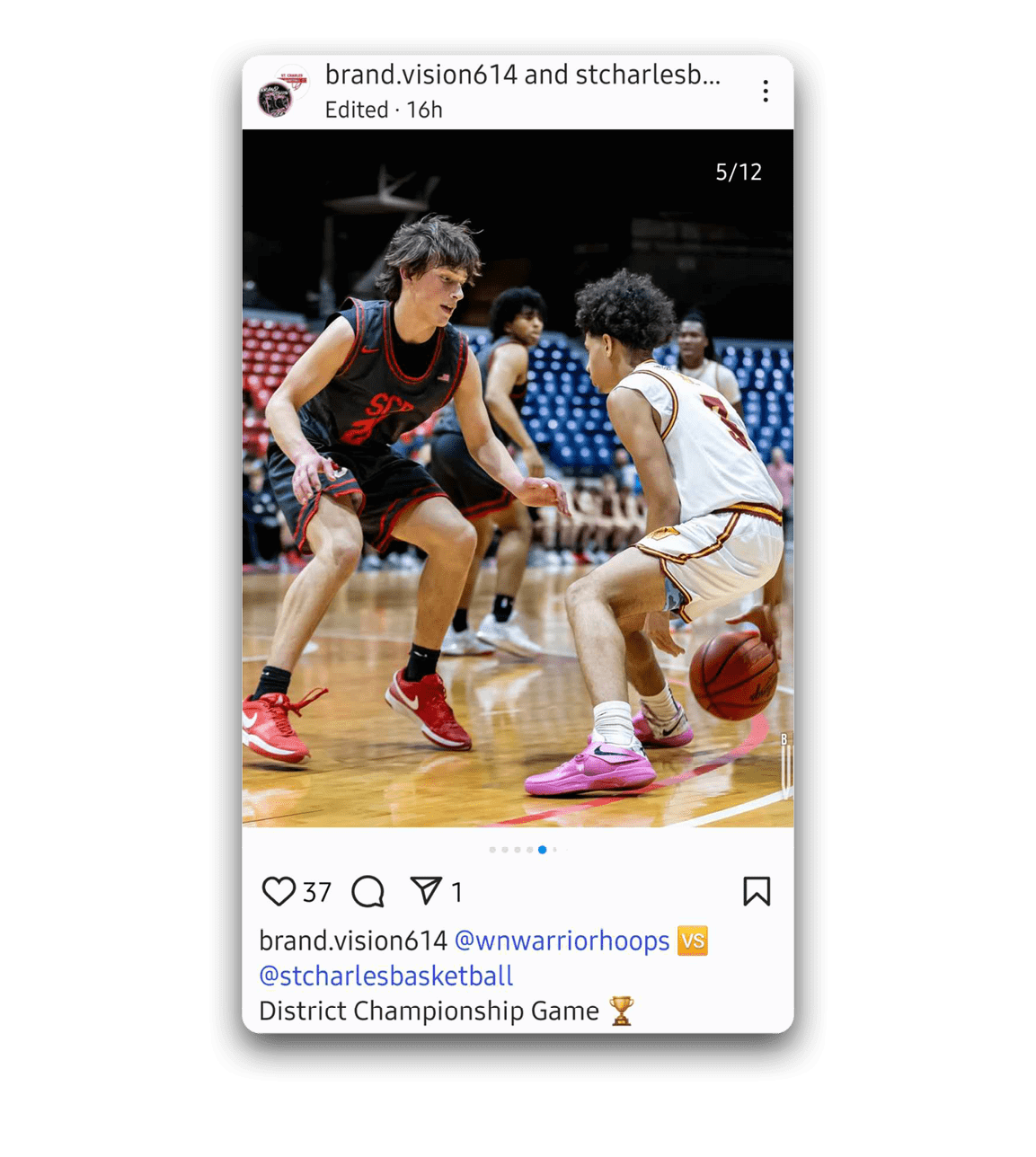The height and width of the screenshot is (1157, 1036).
Task: Share this post via the send icon
Action: click(426, 890)
